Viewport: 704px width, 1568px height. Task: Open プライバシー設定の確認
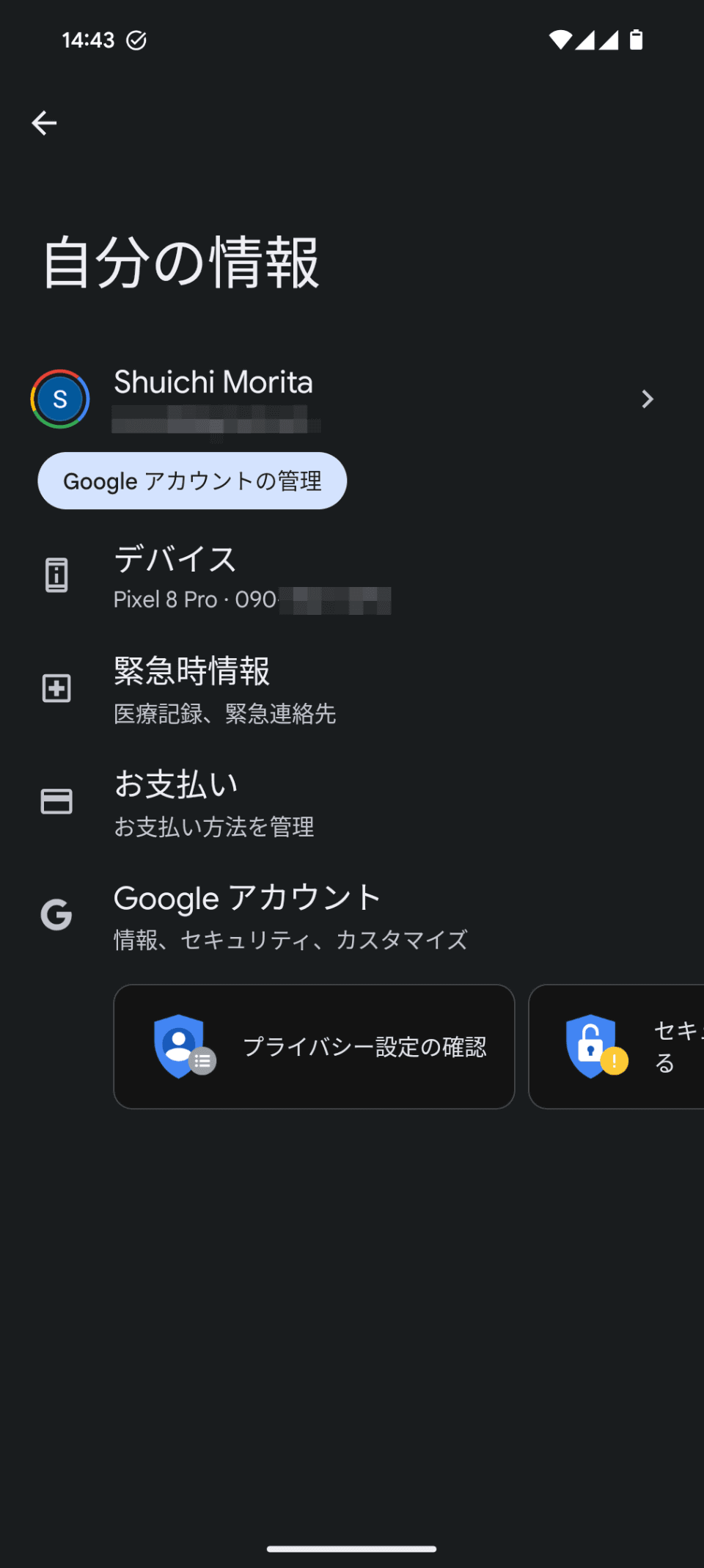coord(314,1046)
